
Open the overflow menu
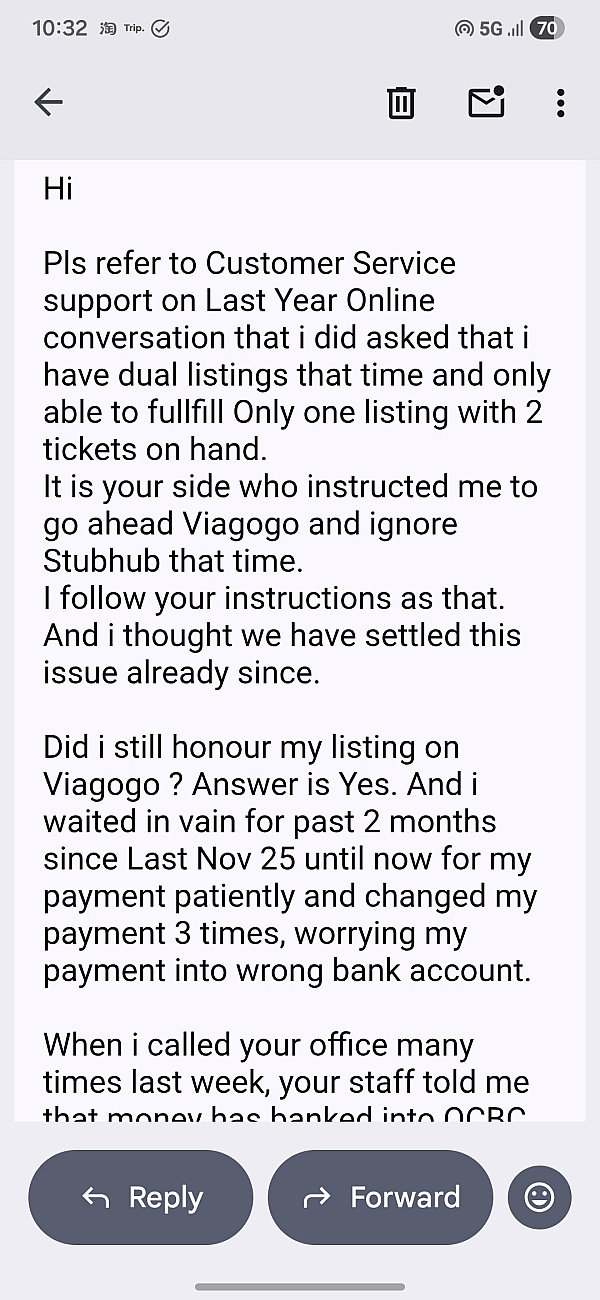click(x=560, y=102)
